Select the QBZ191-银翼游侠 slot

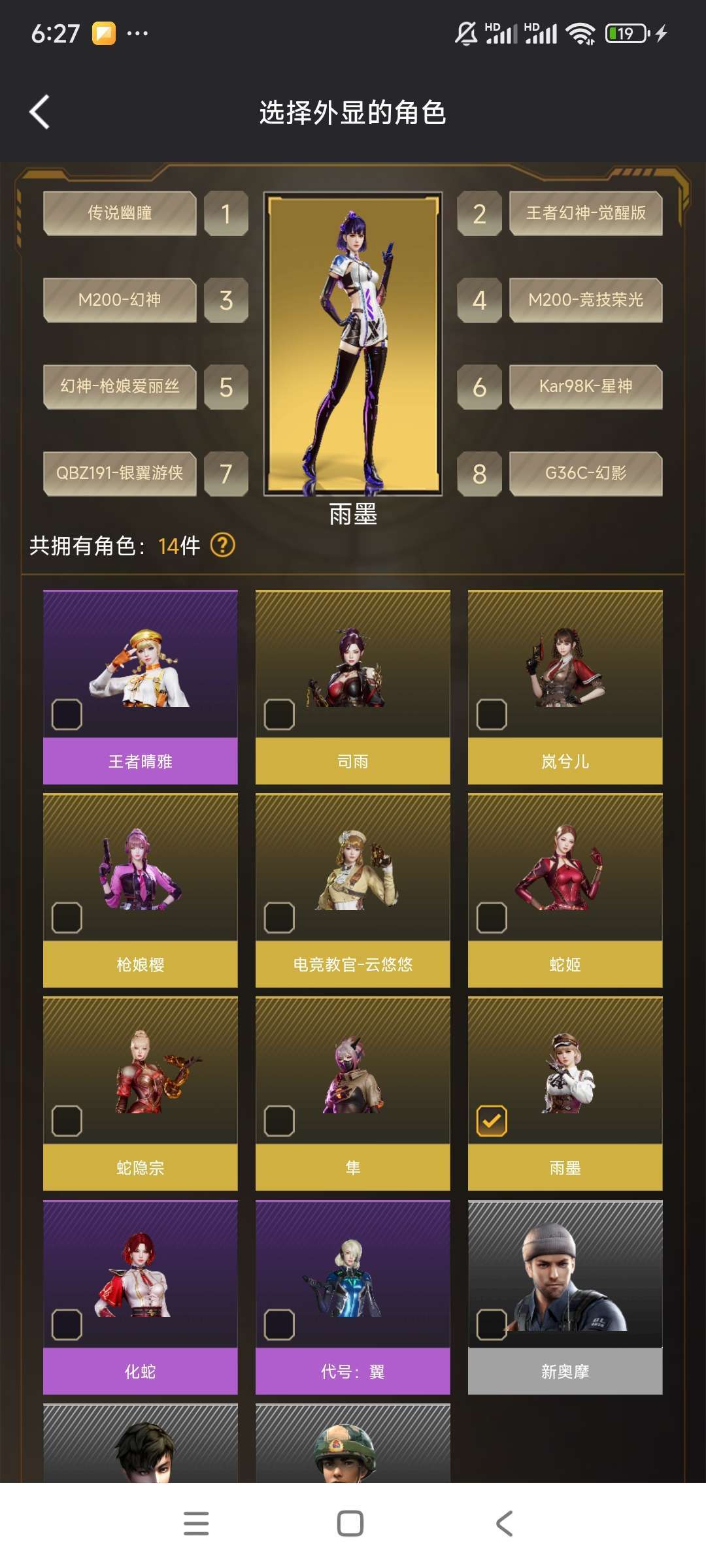click(120, 474)
